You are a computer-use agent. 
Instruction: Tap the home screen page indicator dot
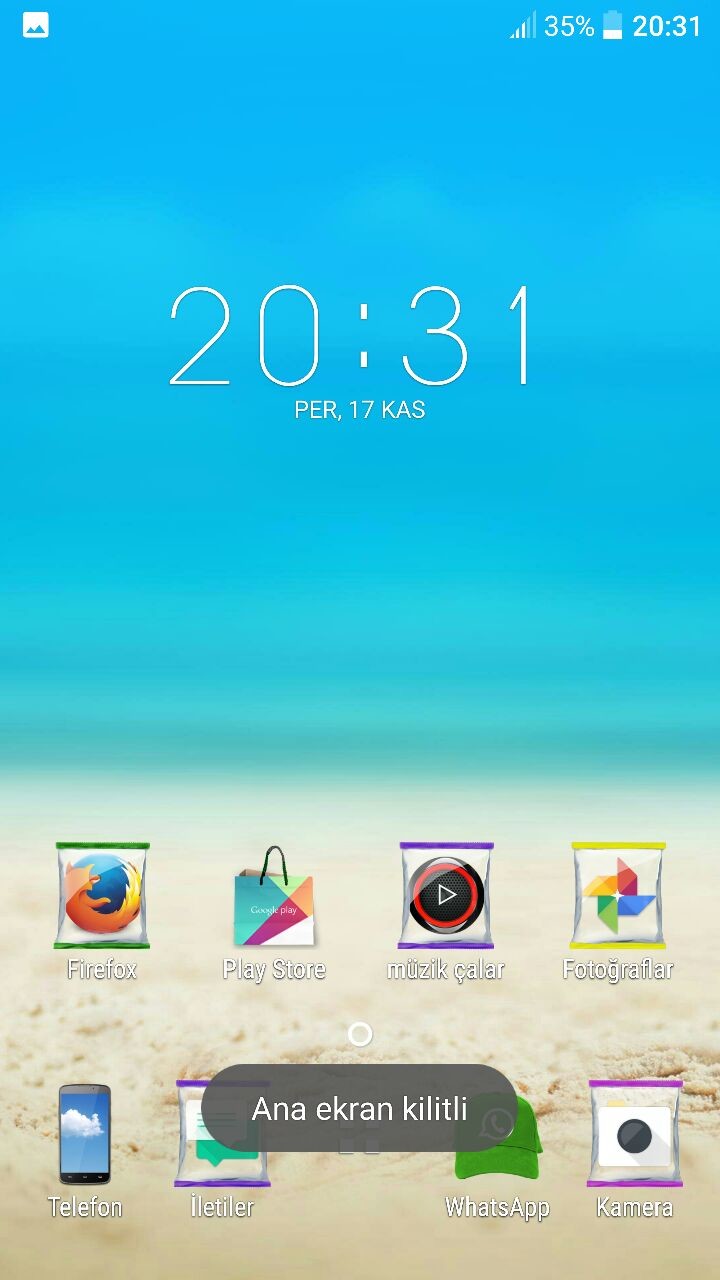pos(360,1034)
